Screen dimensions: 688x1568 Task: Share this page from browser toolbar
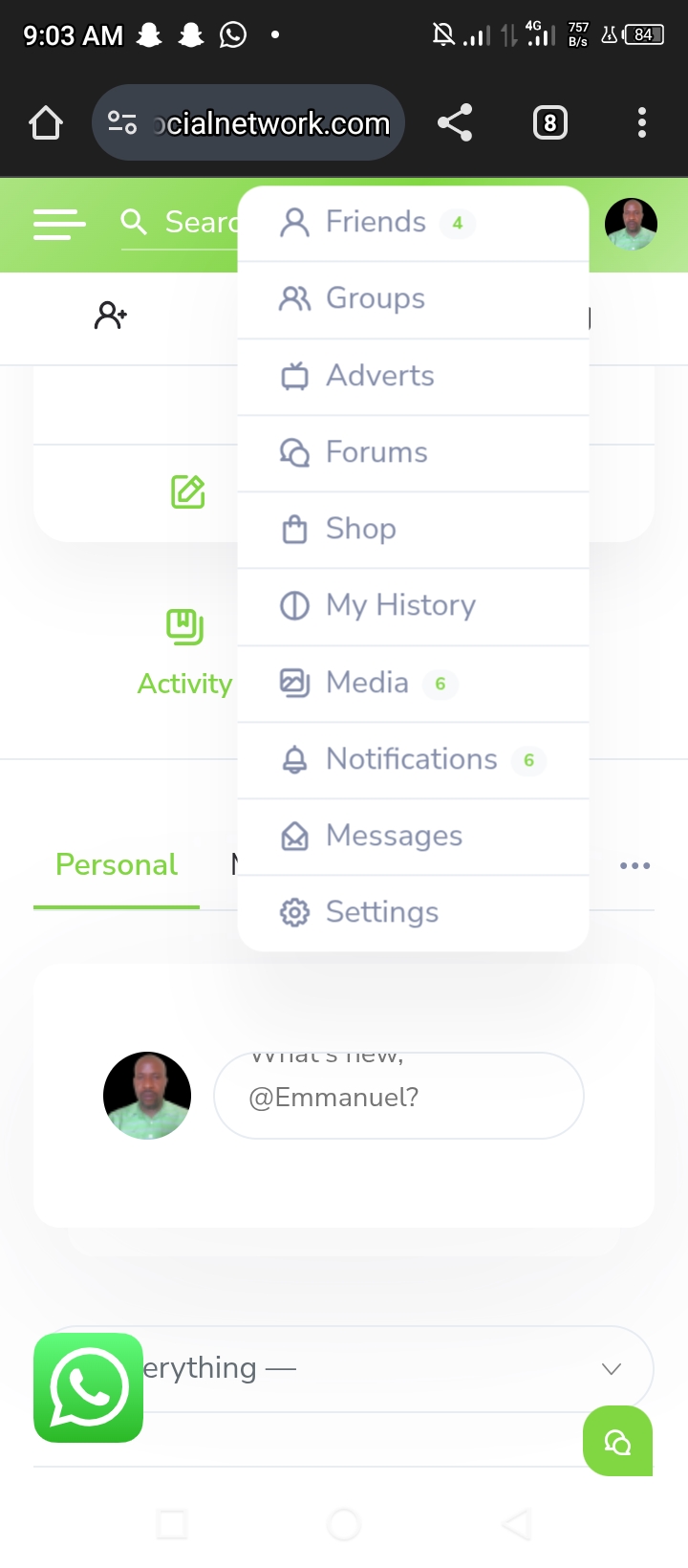click(455, 123)
